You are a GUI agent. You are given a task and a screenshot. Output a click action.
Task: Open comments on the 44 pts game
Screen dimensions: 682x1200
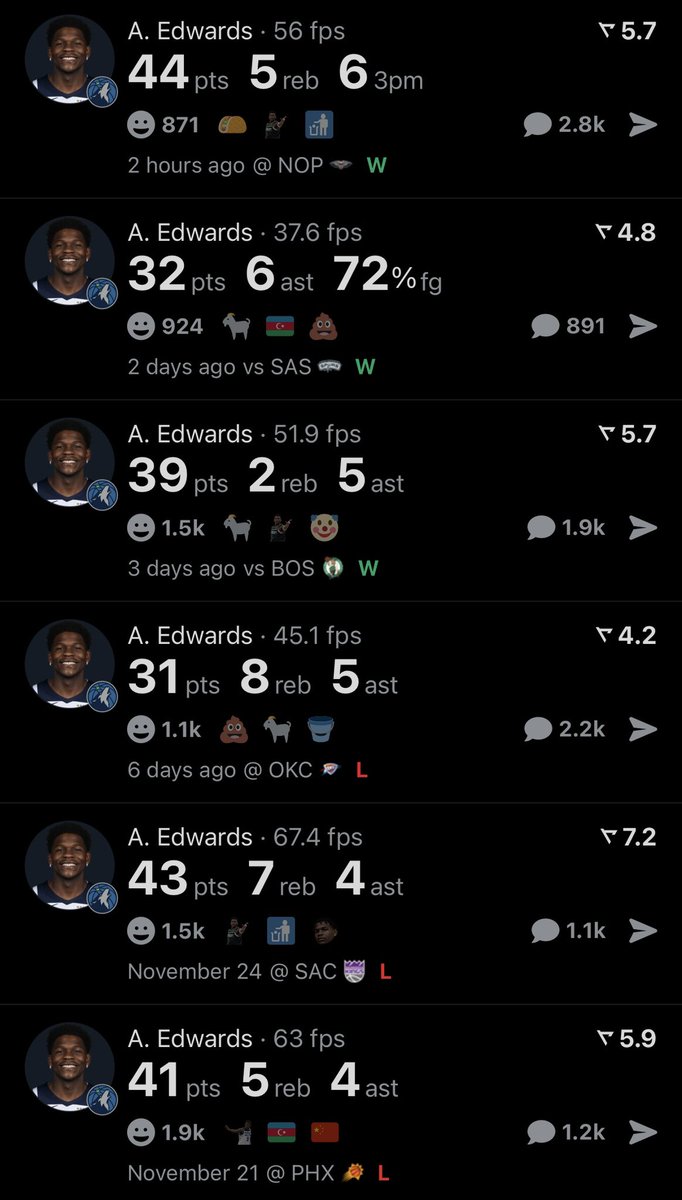[561, 124]
